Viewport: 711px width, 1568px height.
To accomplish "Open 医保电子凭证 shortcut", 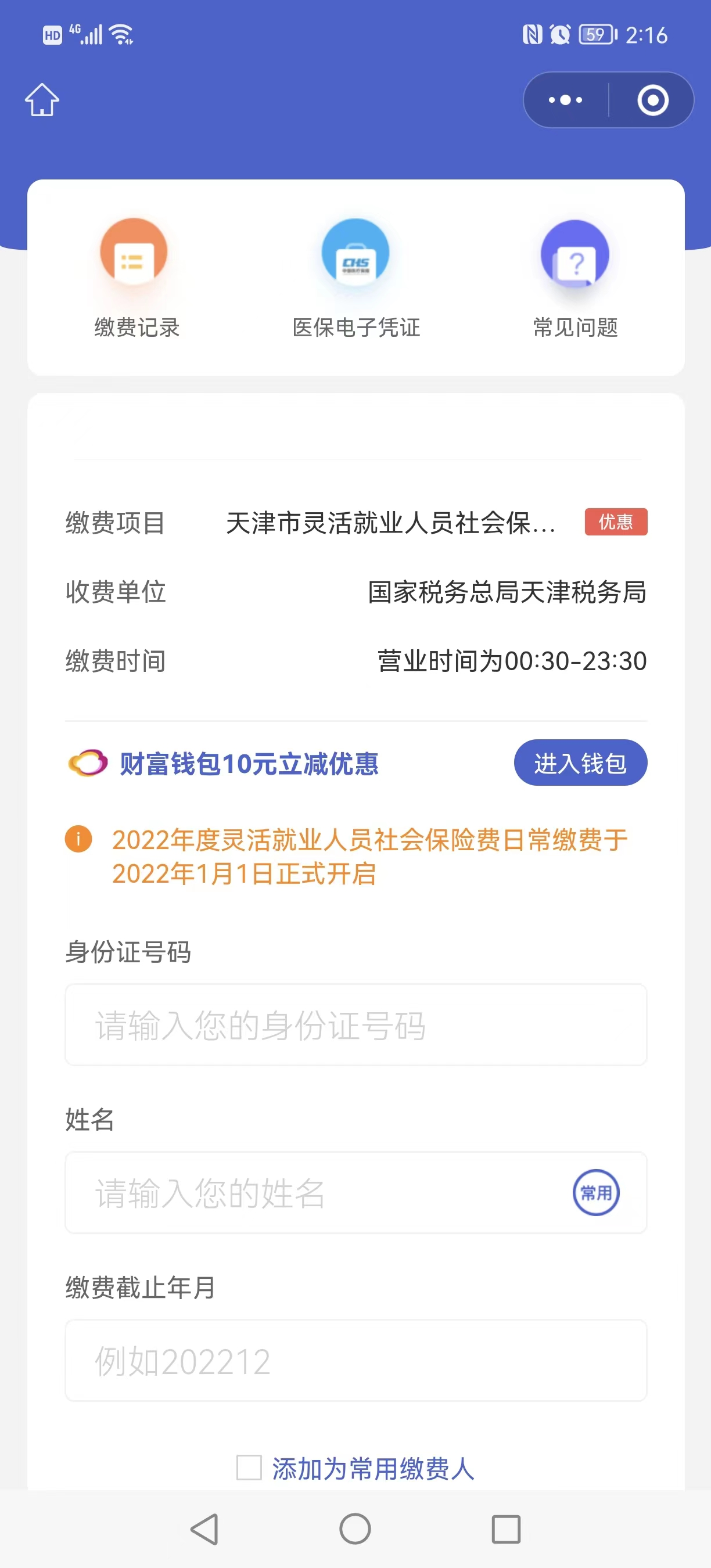I will pos(356,277).
